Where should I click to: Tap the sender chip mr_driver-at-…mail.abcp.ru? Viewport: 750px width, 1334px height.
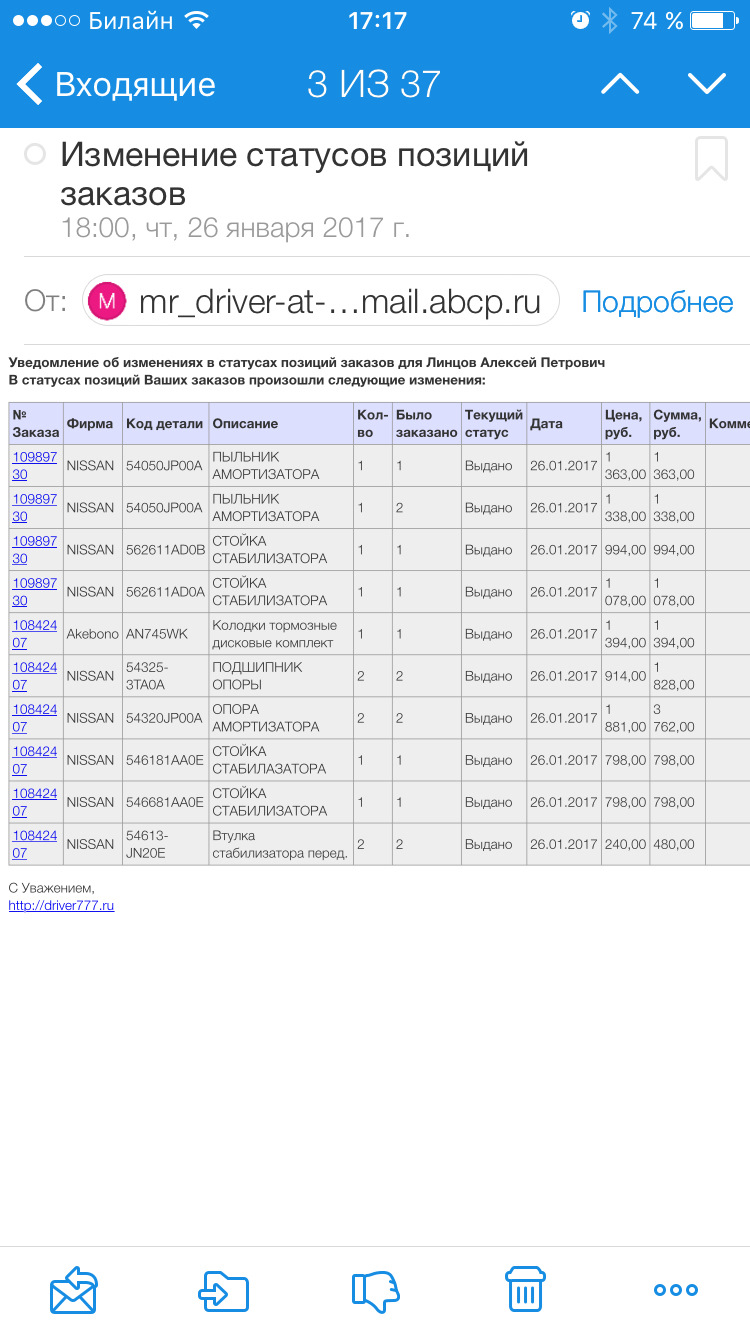coord(320,300)
